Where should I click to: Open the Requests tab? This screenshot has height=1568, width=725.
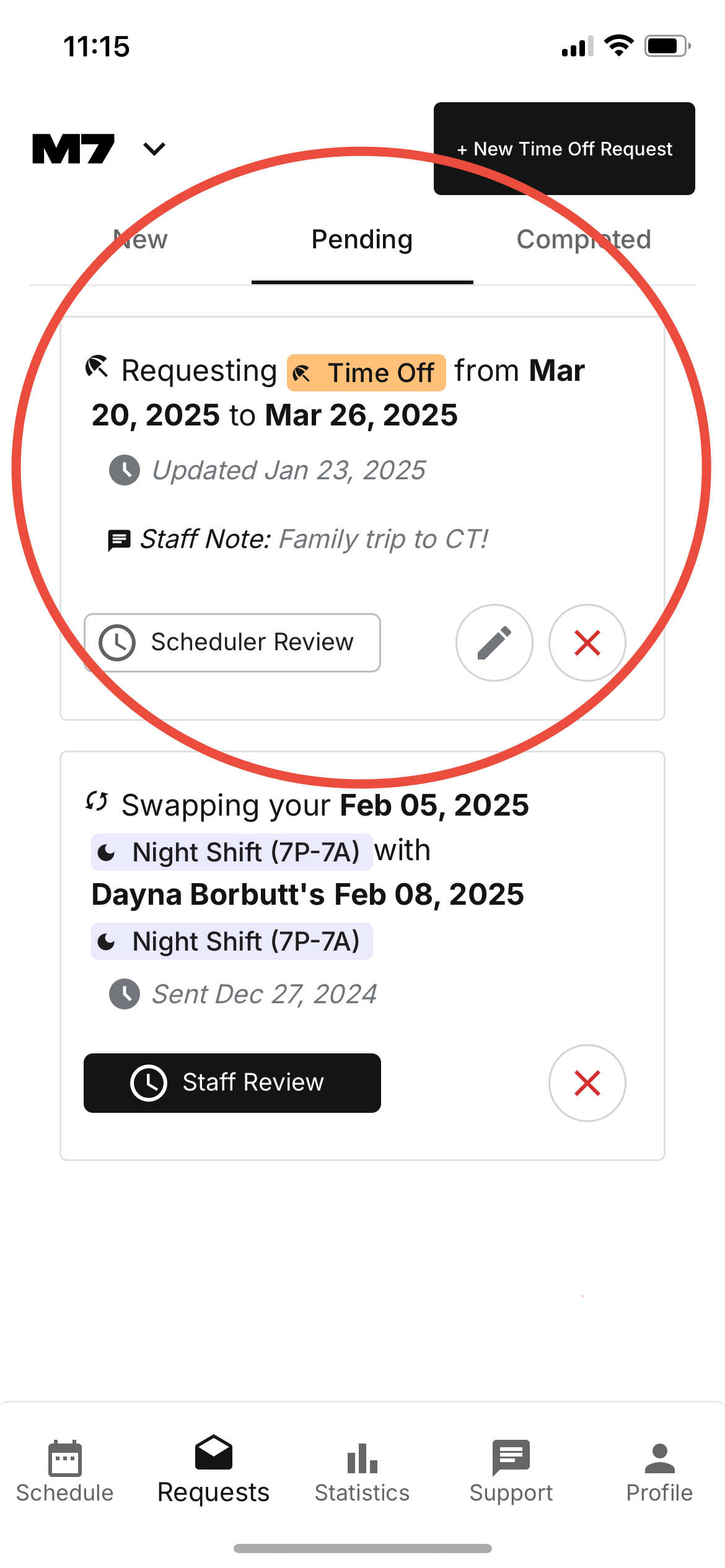pos(214,1471)
